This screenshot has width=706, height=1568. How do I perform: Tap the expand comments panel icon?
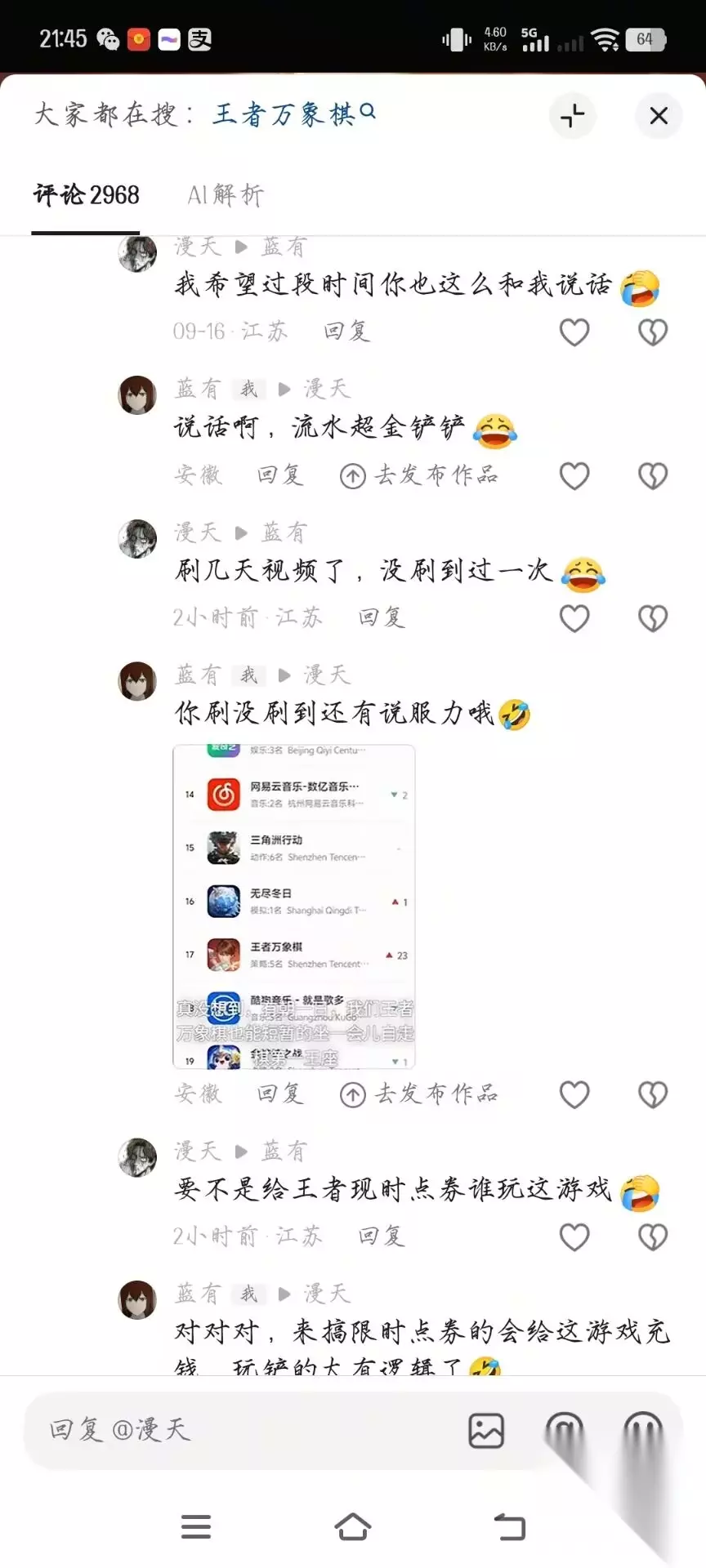coord(573,116)
